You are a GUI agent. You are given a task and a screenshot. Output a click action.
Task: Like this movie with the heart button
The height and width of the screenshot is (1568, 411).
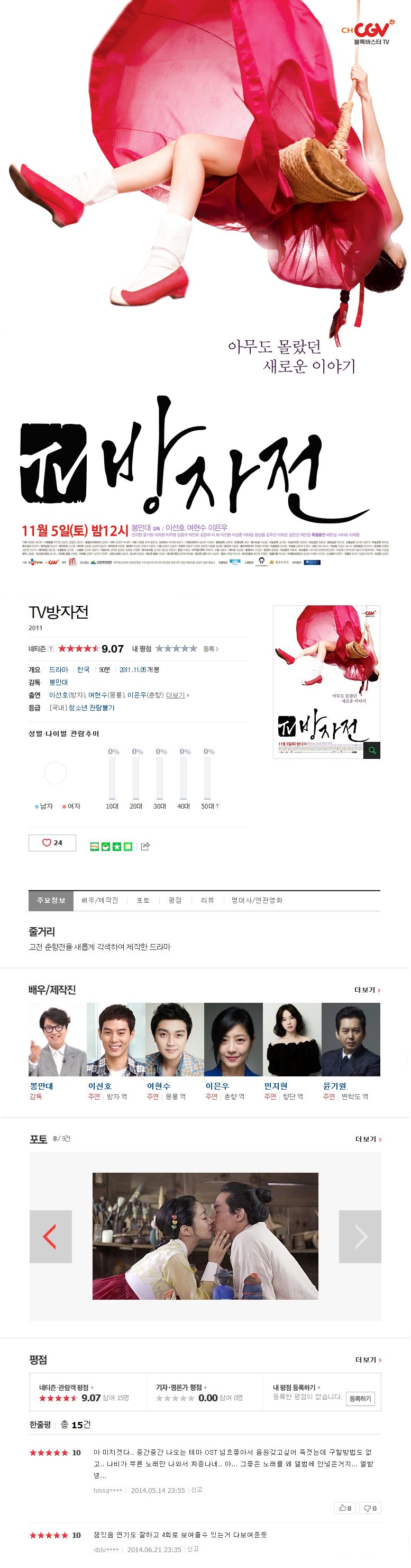click(52, 842)
